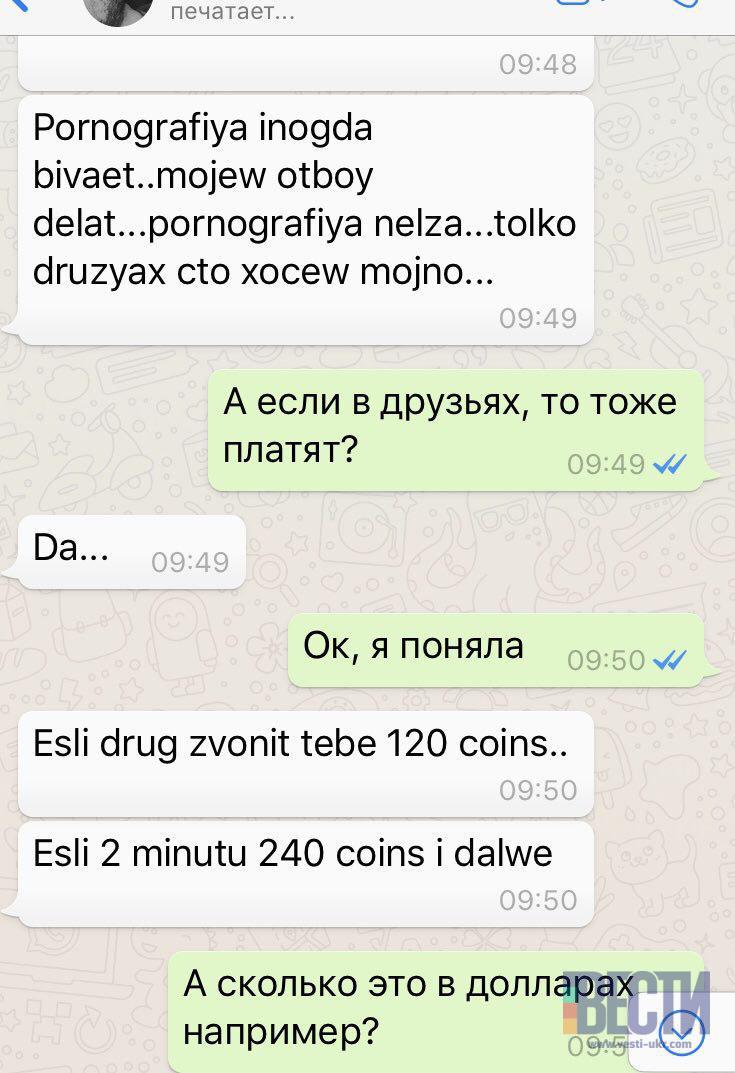The height and width of the screenshot is (1073, 735).
Task: Jump to latest message with down arrow
Action: [686, 1031]
